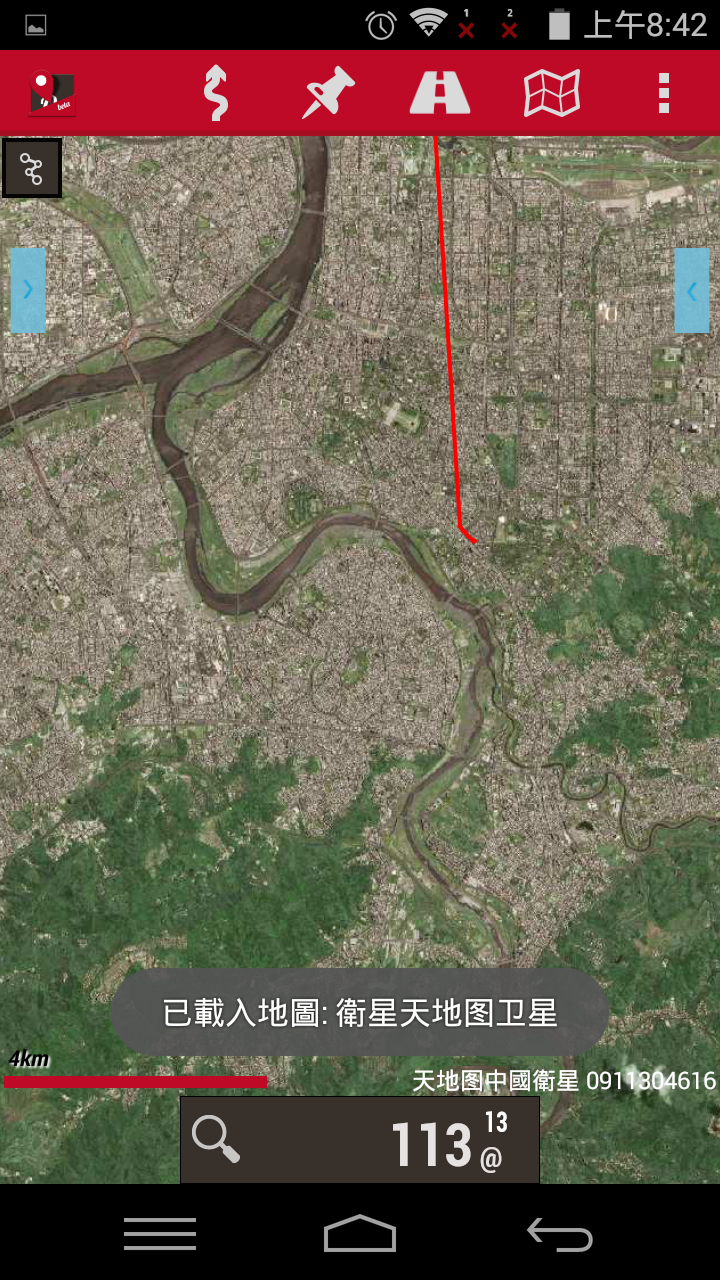The height and width of the screenshot is (1280, 720).
Task: Expand the left side panel arrow
Action: 28,290
